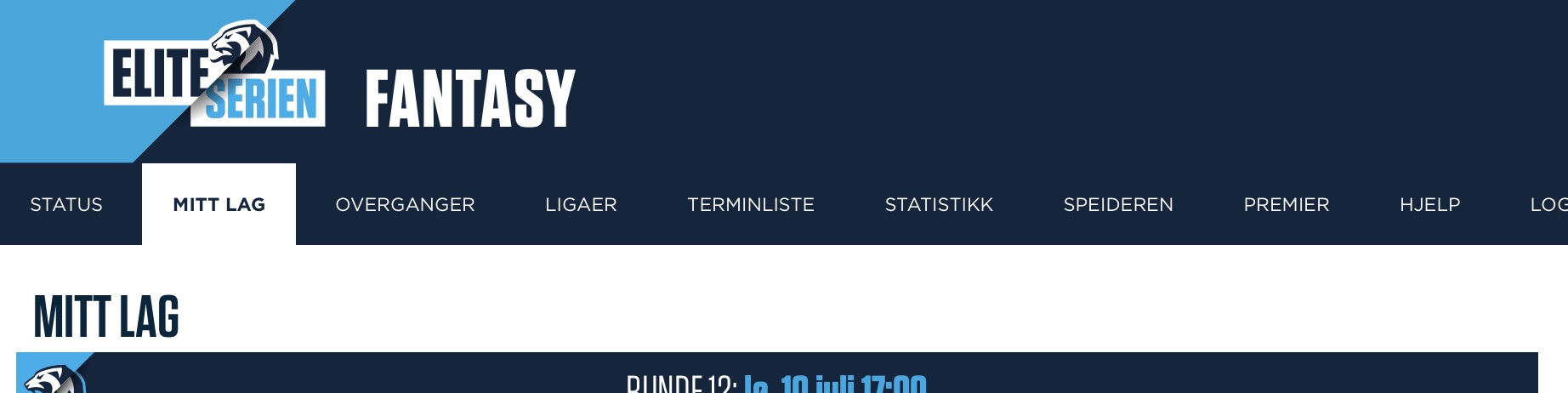This screenshot has height=393, width=1568.
Task: Open the Terminliste tab
Action: (x=751, y=204)
